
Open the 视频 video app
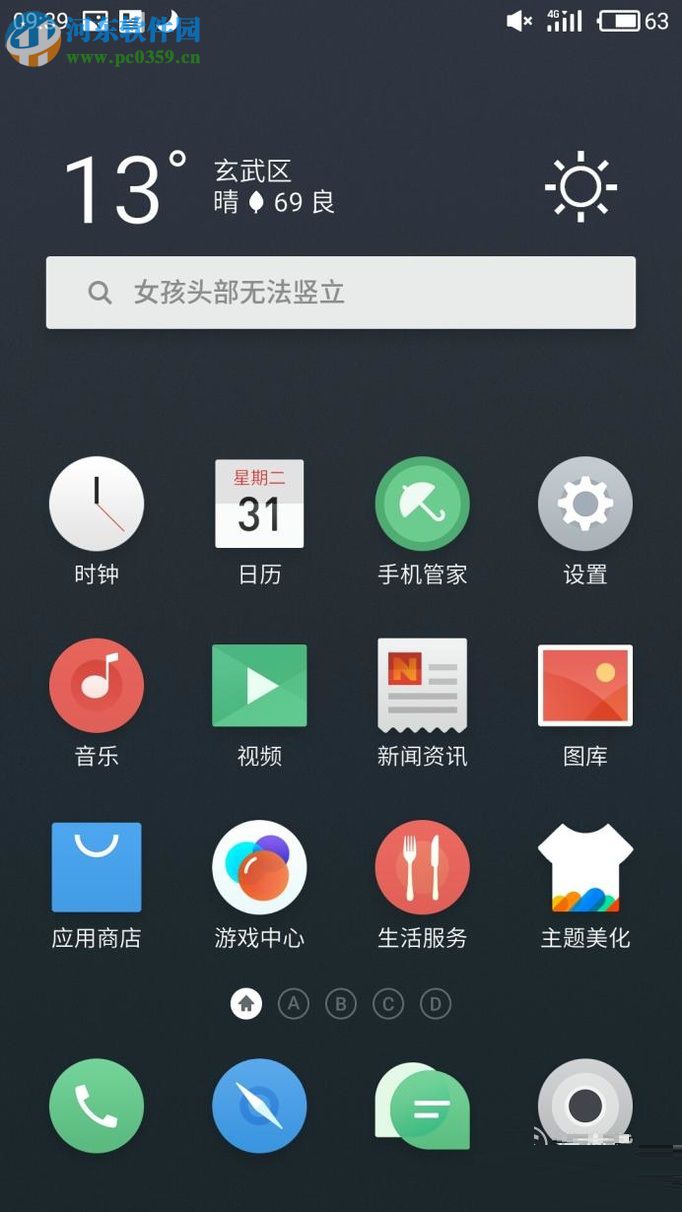(x=259, y=686)
